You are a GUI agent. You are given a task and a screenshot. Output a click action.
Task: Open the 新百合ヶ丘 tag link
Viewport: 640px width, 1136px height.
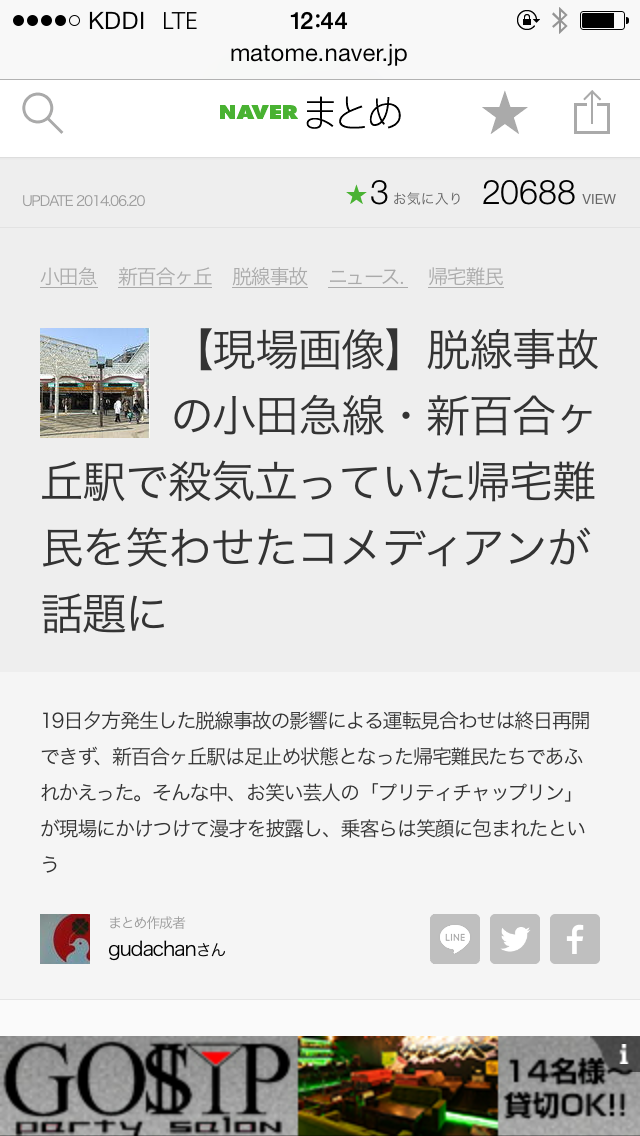click(165, 277)
